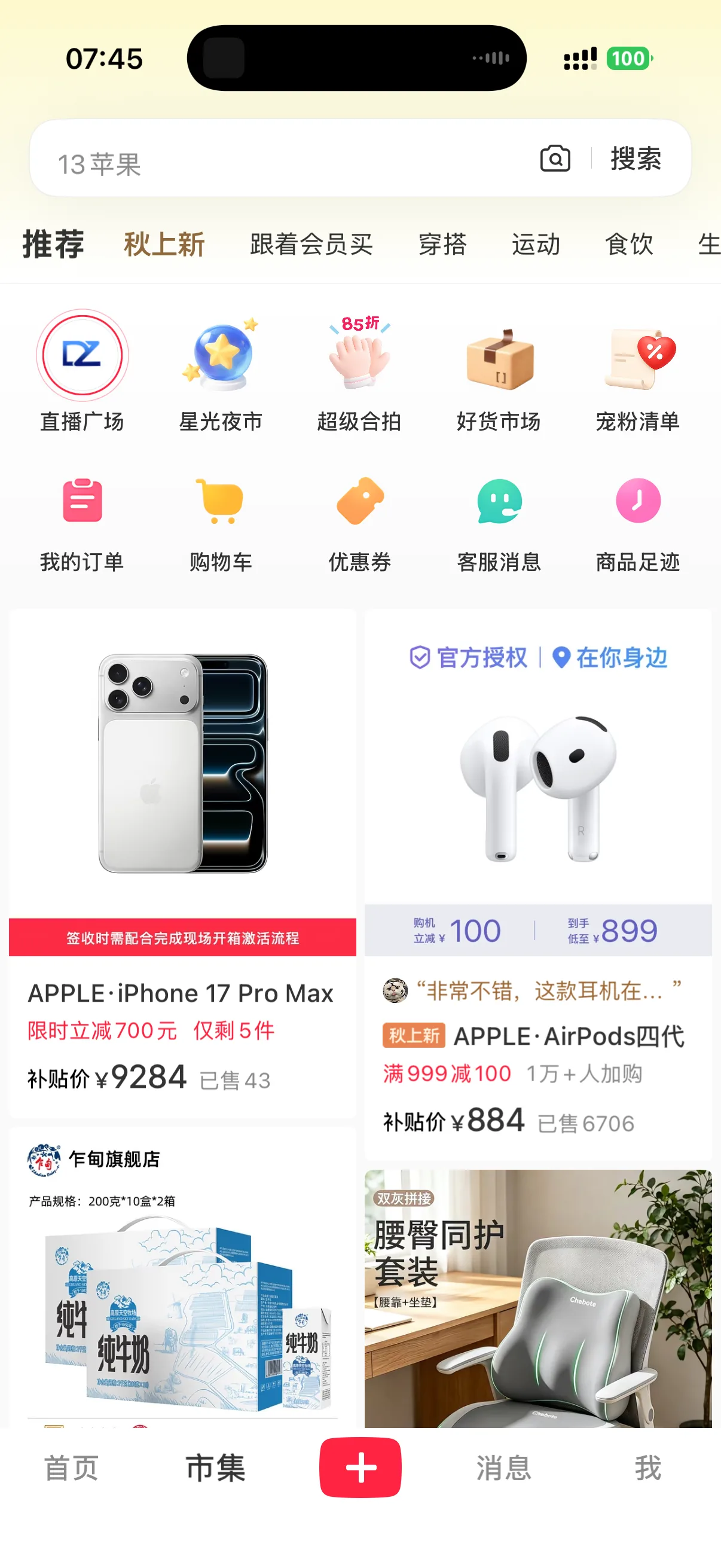Open 超级合拍 with 85折 badge
This screenshot has height=1568, width=721.
359,372
